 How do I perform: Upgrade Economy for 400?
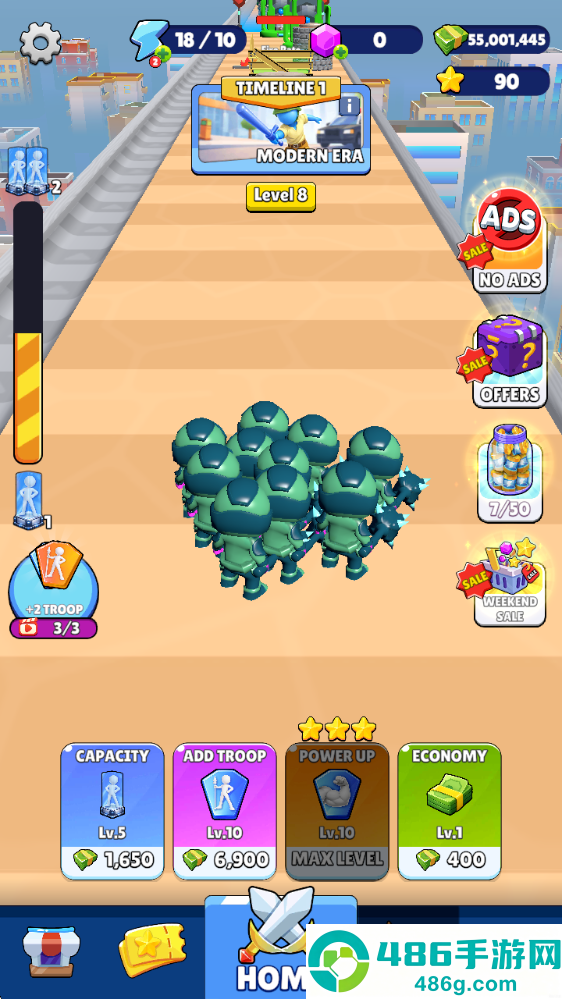coord(449,812)
